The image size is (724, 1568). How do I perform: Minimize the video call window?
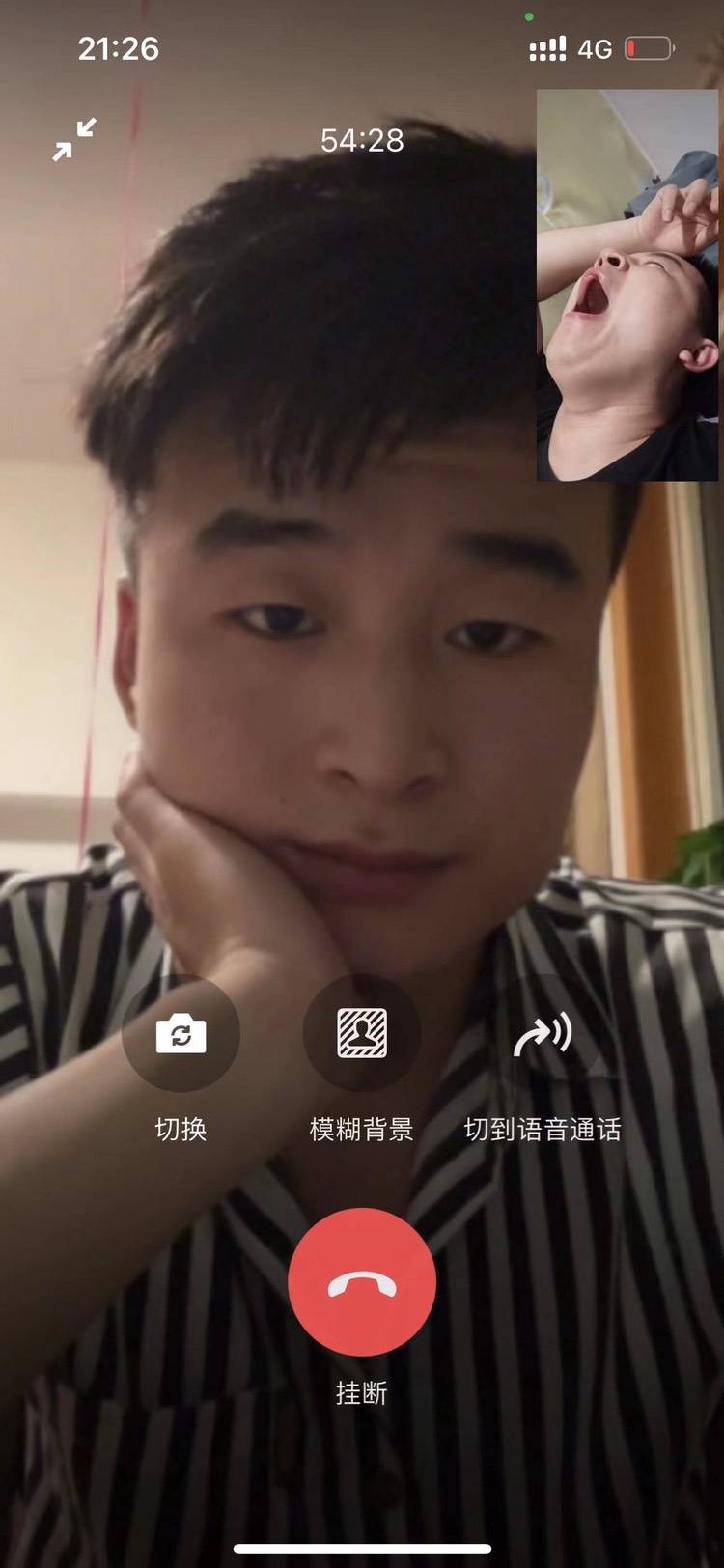74,139
